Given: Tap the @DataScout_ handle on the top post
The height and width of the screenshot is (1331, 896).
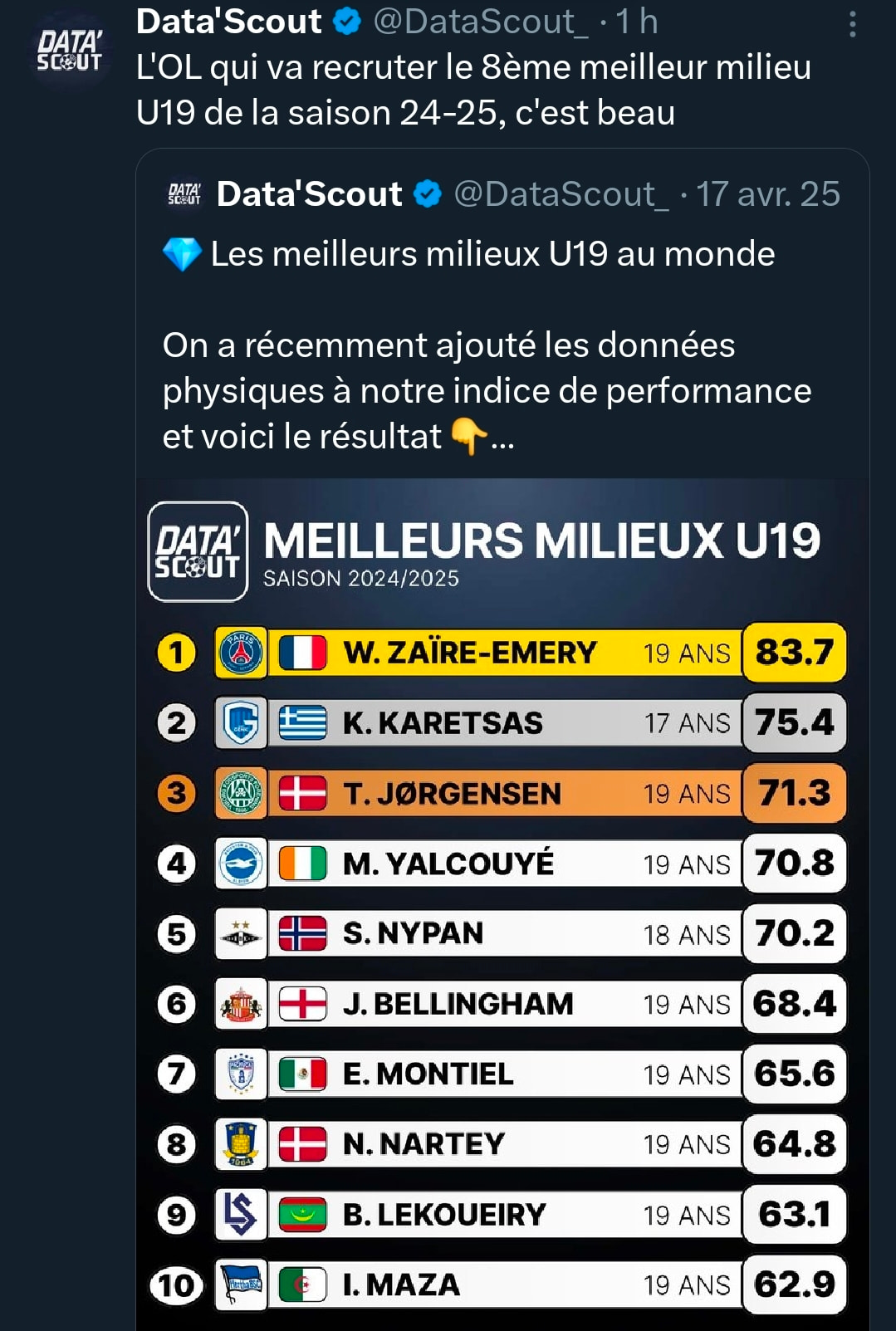Looking at the screenshot, I should click(x=481, y=22).
